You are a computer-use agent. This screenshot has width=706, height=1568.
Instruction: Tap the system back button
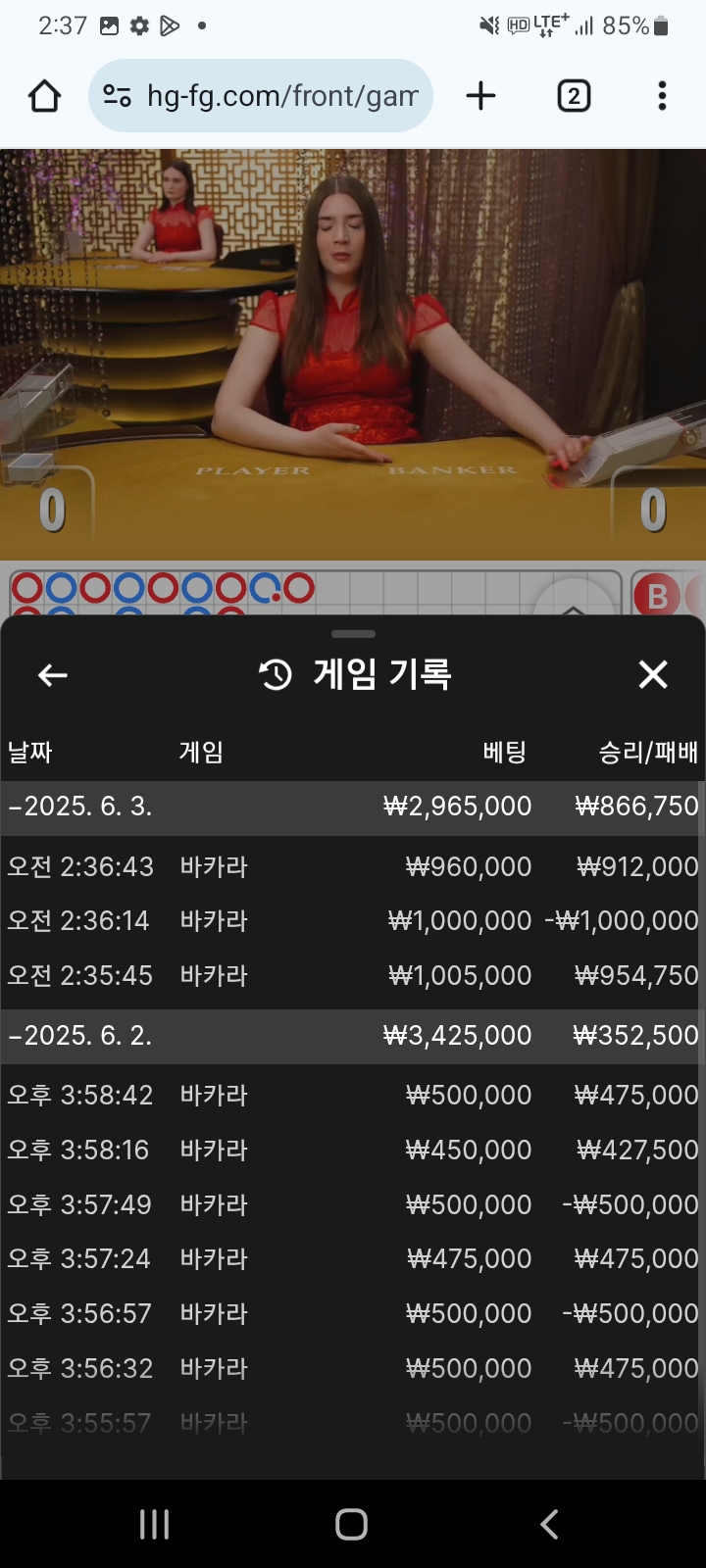pos(549,1524)
